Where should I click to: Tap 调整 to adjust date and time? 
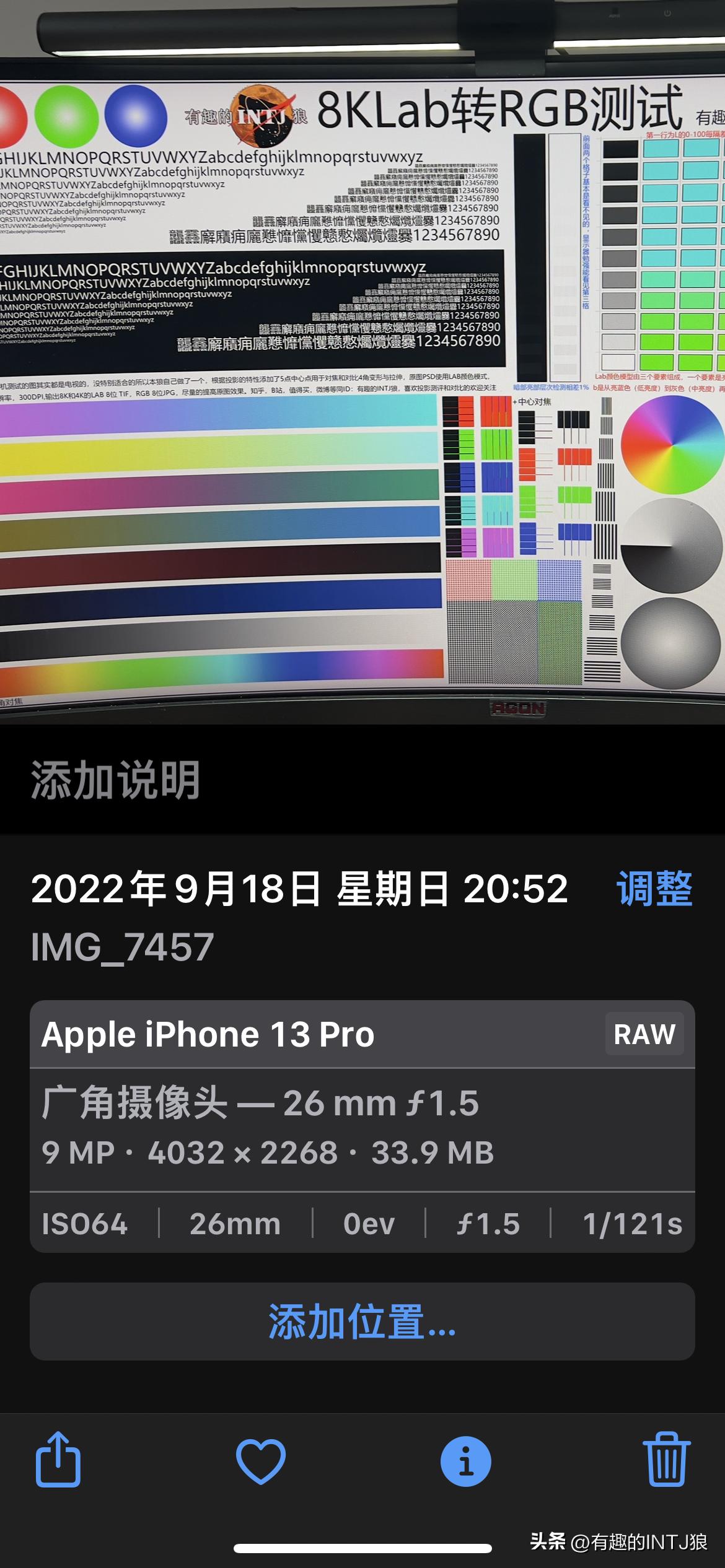(x=654, y=889)
